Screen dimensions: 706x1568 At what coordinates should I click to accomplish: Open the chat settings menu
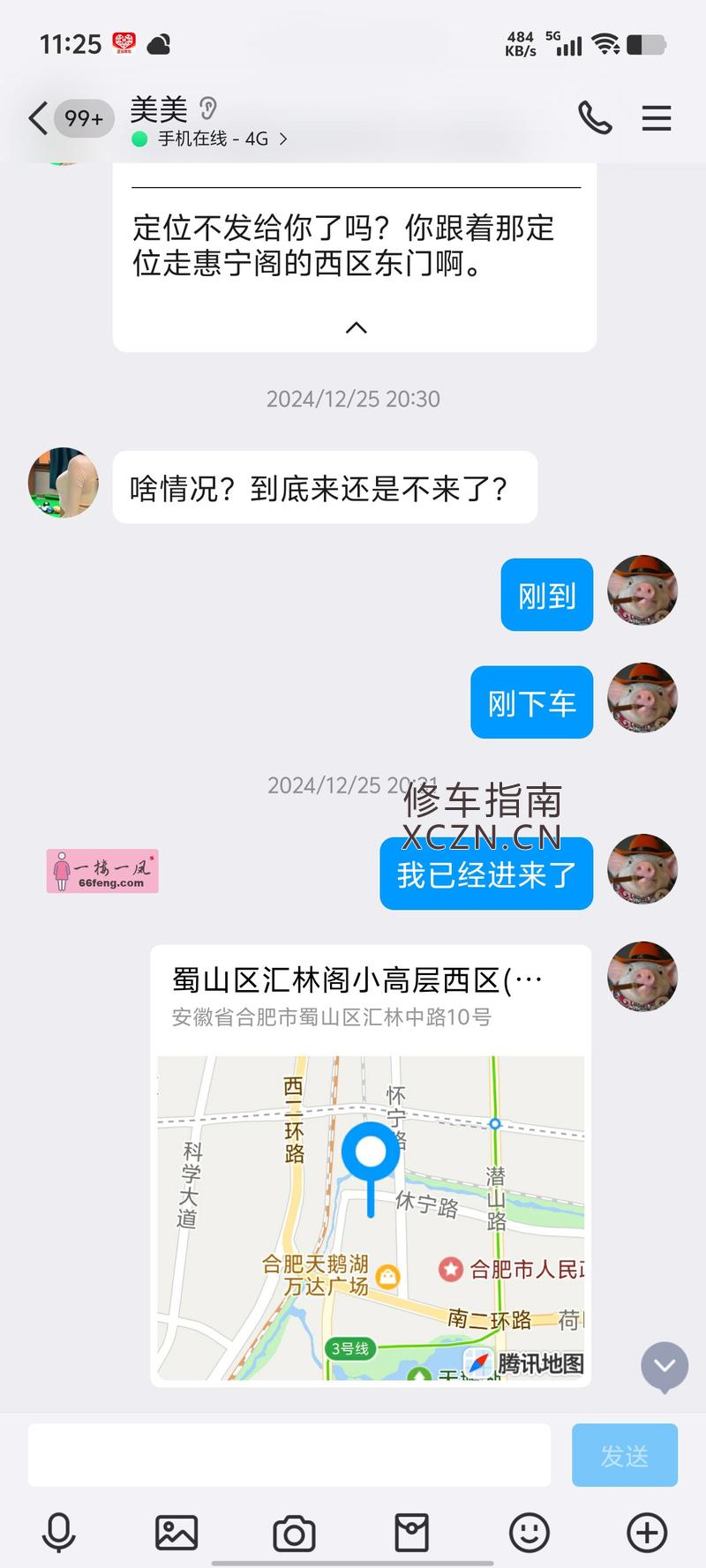coord(656,118)
